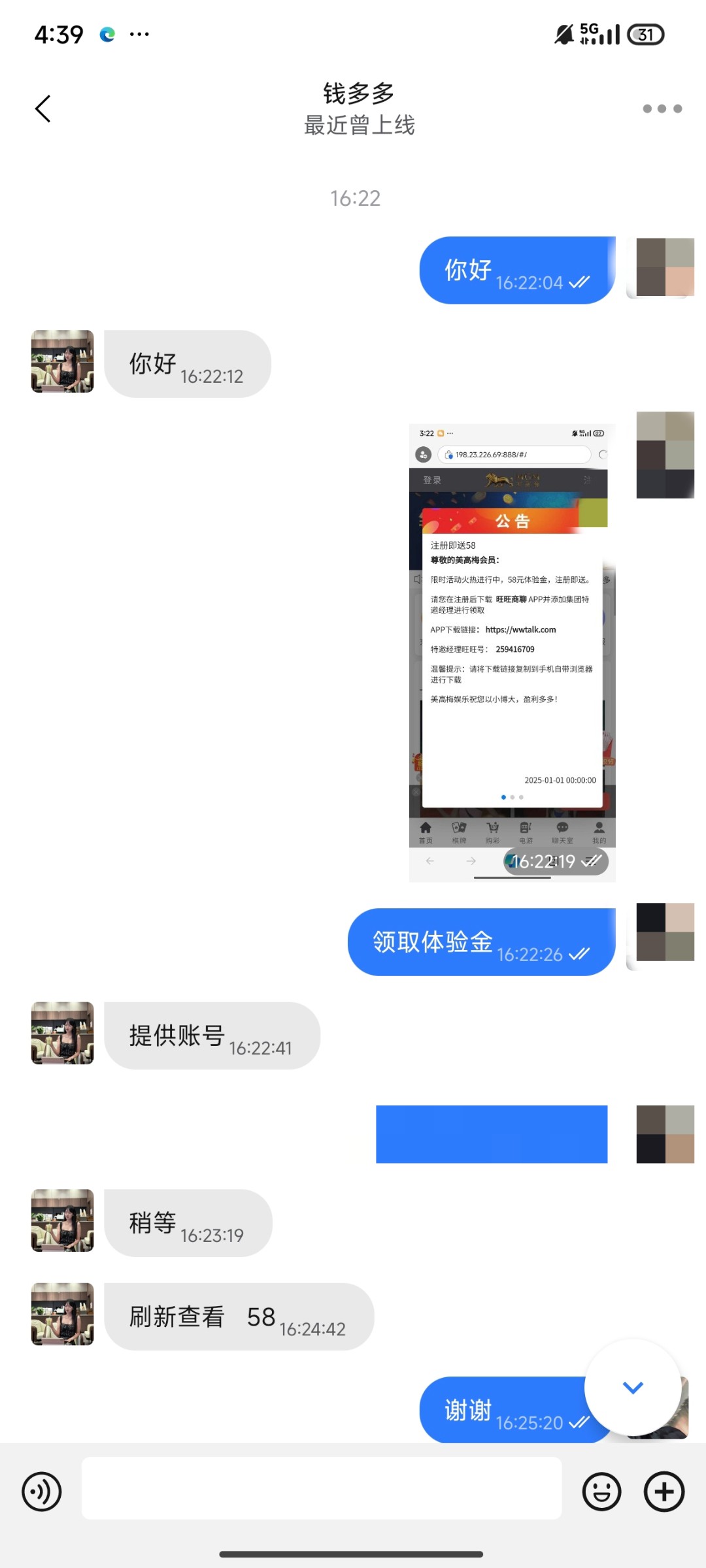Tap the voice message icon
The height and width of the screenshot is (1568, 706).
click(x=42, y=1492)
